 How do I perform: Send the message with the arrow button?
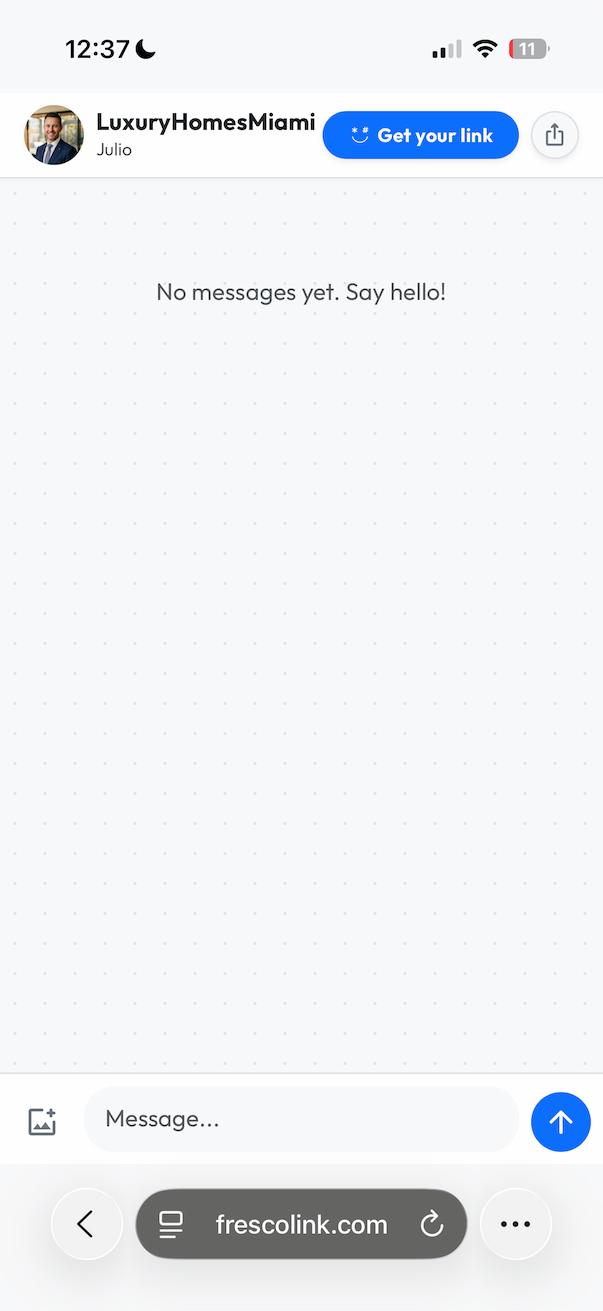tap(560, 1121)
